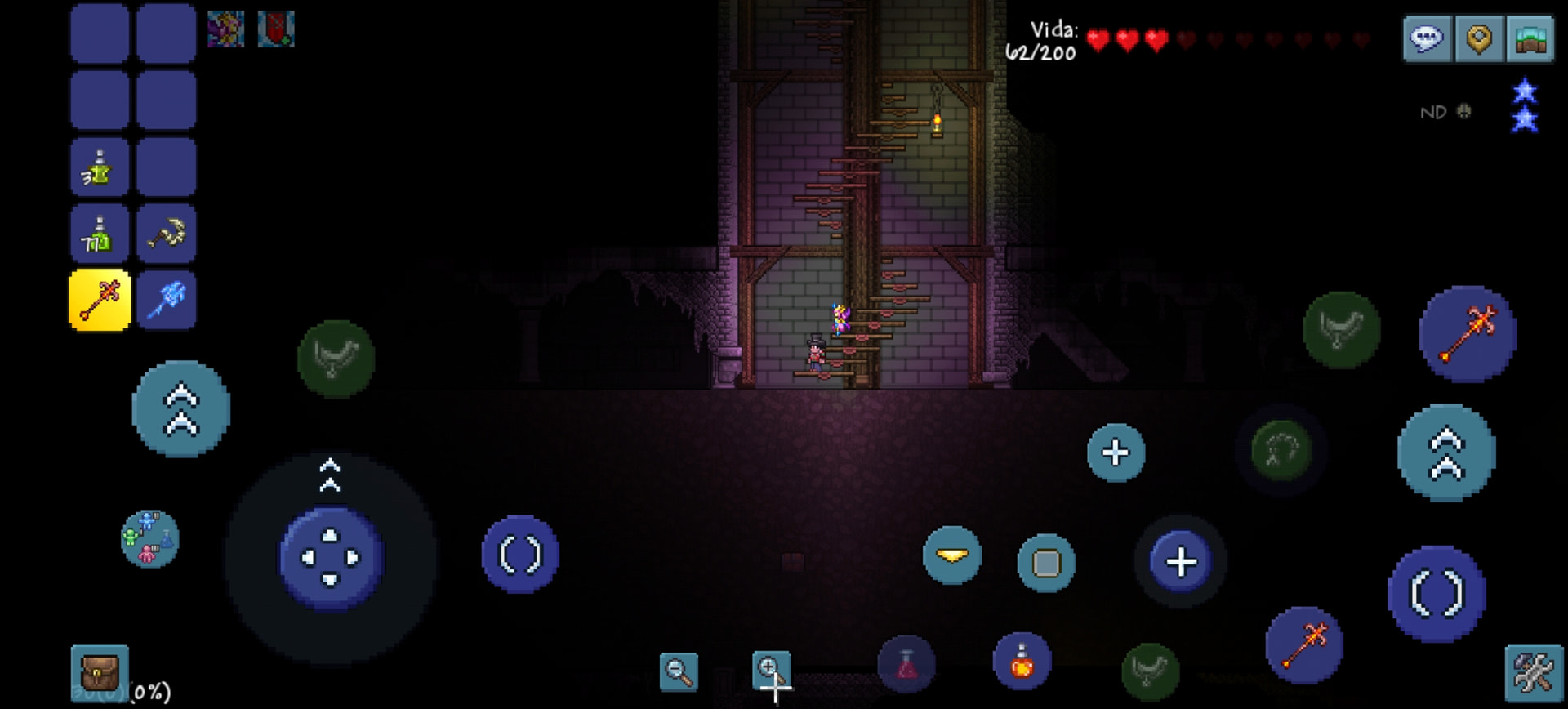Tap the large plus cursor button
Screen dimensions: 1568x709
tap(1181, 562)
